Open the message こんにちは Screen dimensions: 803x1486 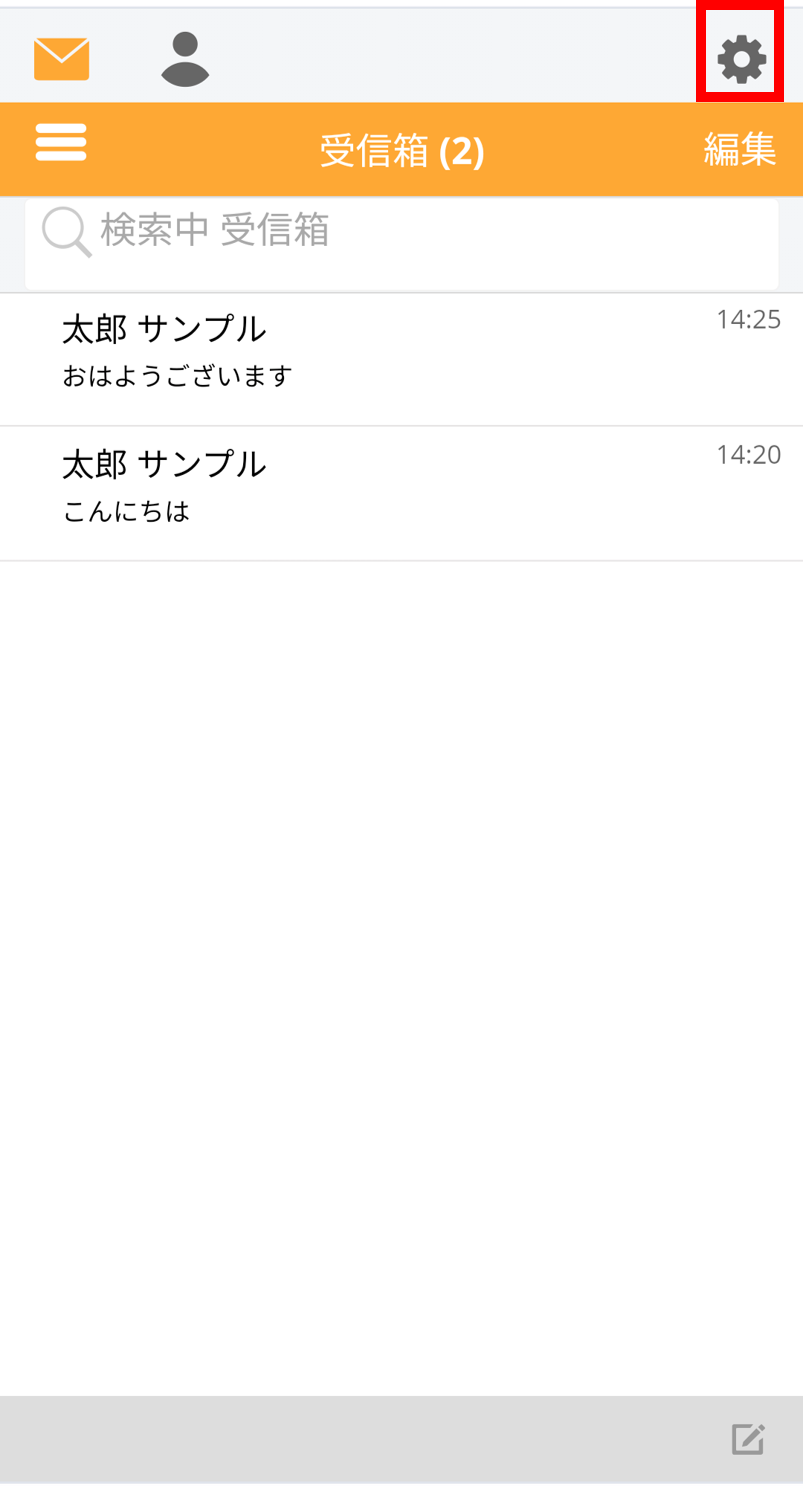401,494
